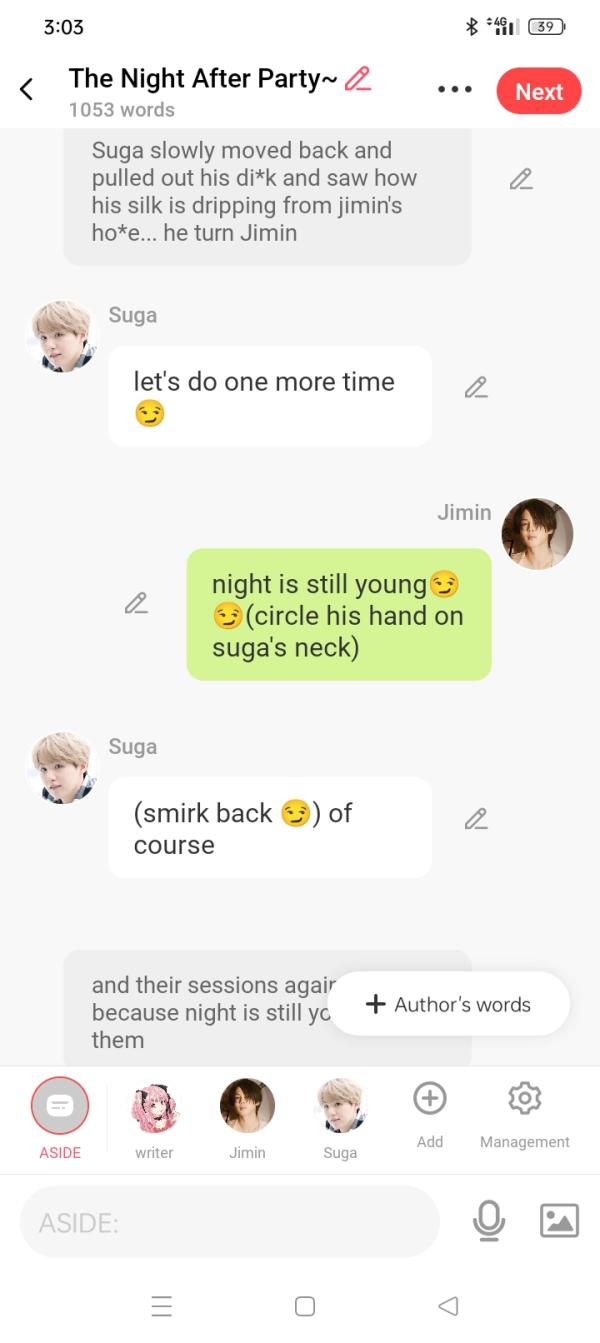Add Author's words
The width and height of the screenshot is (600, 1343).
pyautogui.click(x=449, y=1004)
